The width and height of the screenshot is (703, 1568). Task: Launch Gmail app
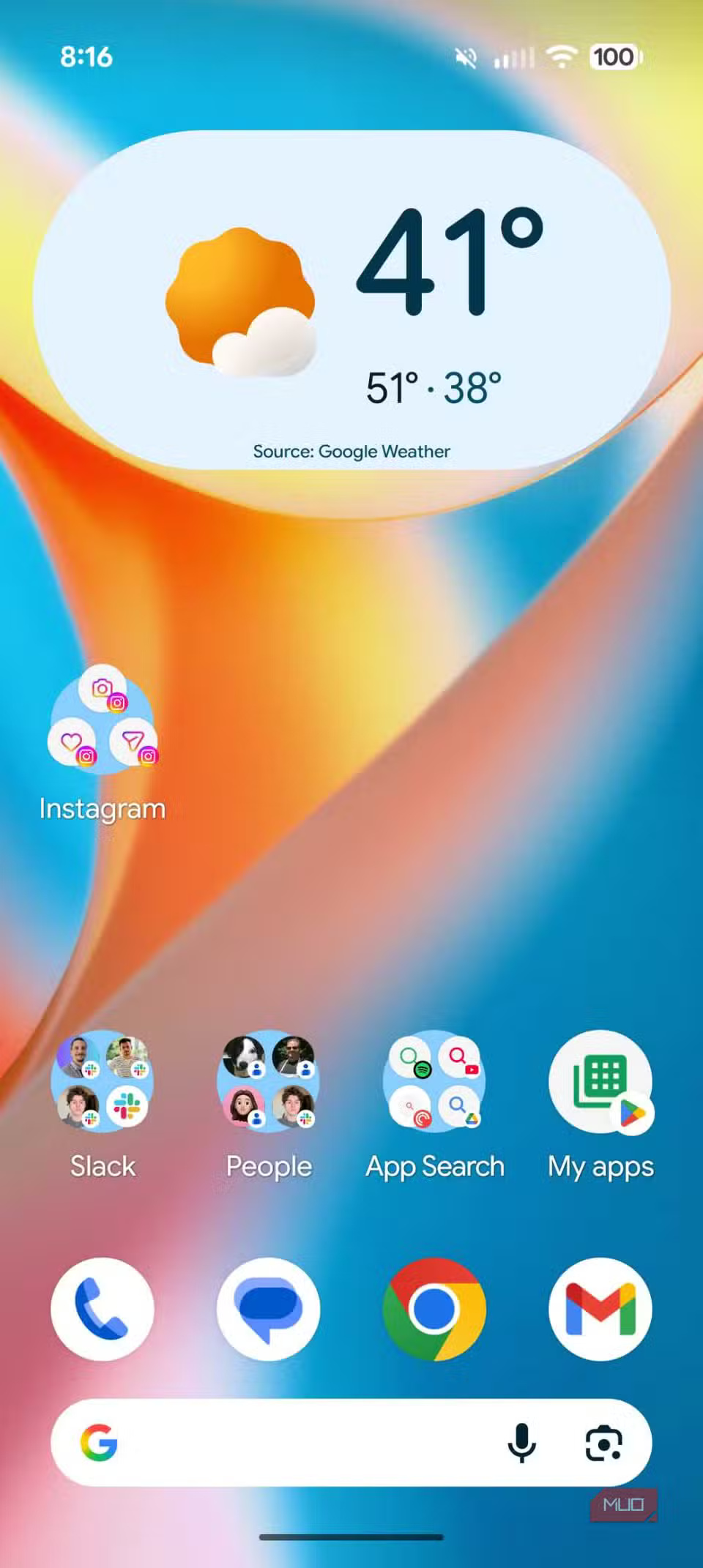click(600, 1309)
